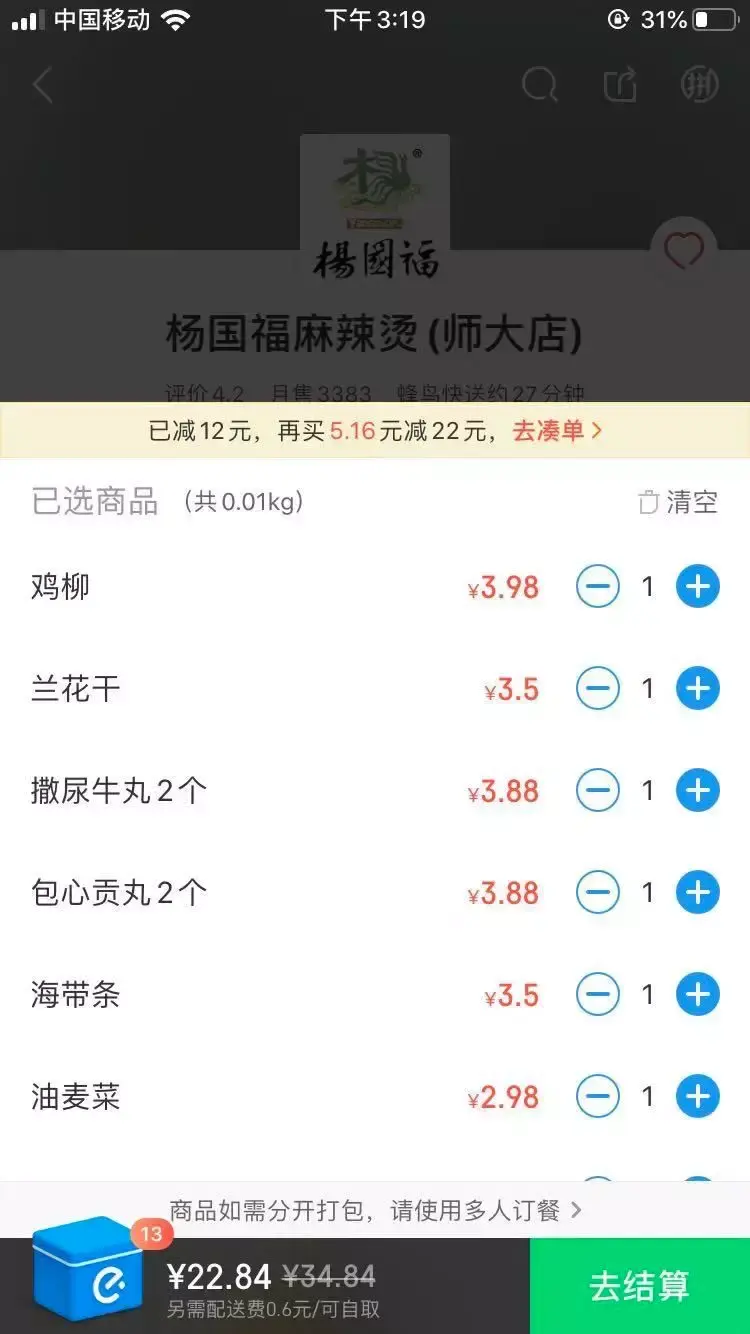Remove one 油麦菜
Screen dimensions: 750x1334
click(598, 1096)
